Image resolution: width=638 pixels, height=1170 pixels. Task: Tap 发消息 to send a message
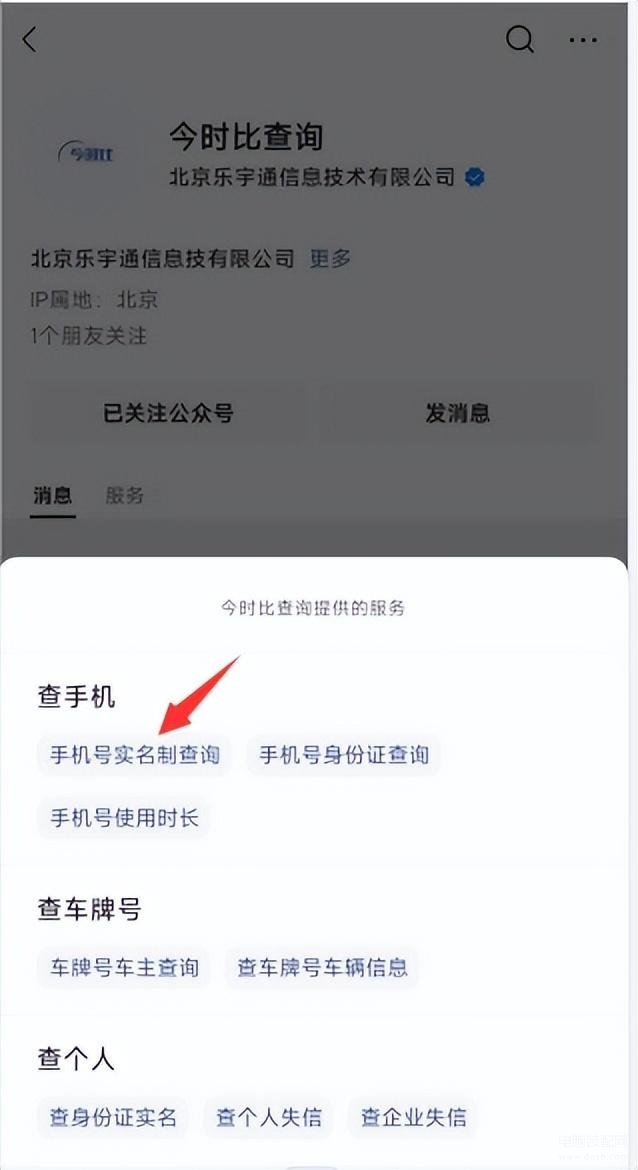coord(457,413)
